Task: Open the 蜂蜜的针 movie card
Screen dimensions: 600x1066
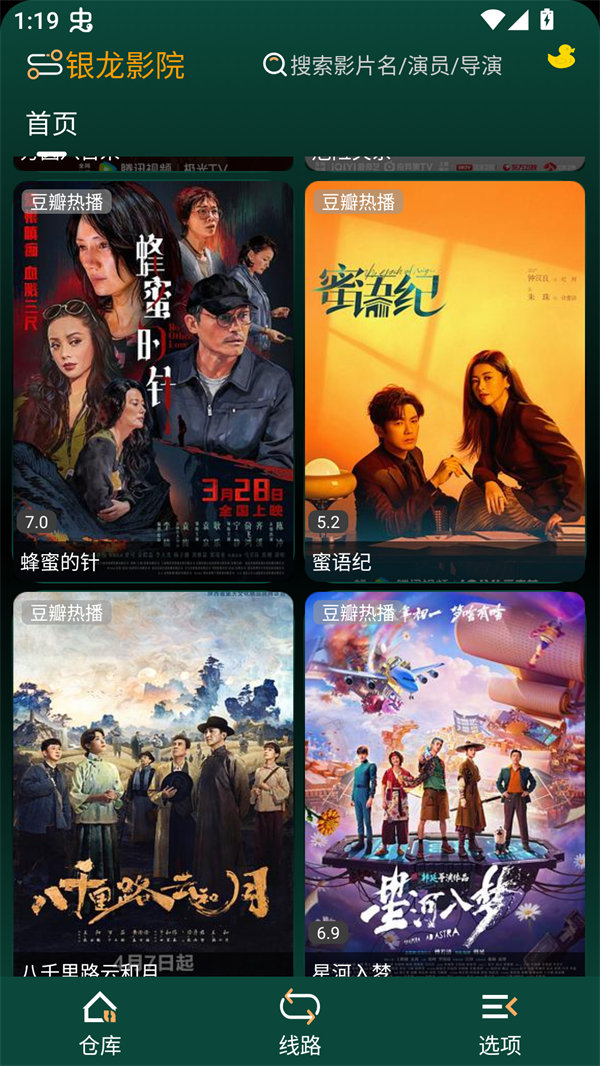Action: [154, 381]
